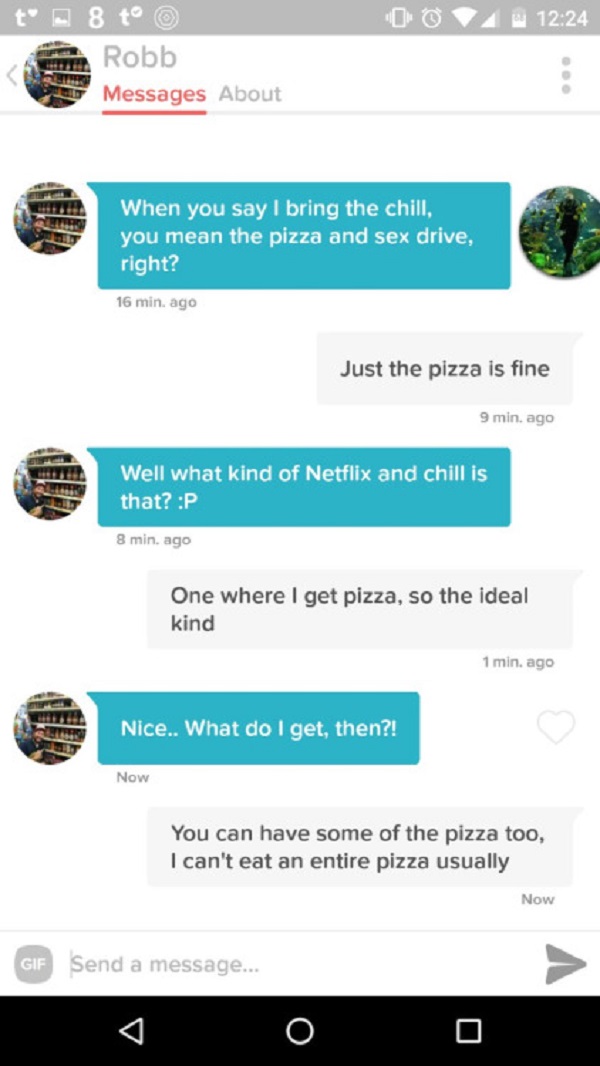This screenshot has width=600, height=1066.
Task: Select the Messages tab
Action: (154, 94)
